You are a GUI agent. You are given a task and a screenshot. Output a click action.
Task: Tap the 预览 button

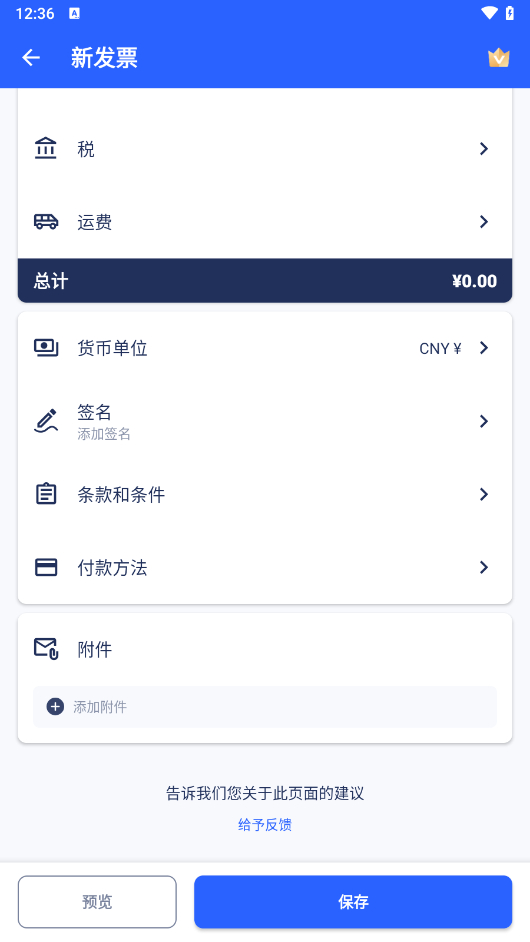[97, 902]
